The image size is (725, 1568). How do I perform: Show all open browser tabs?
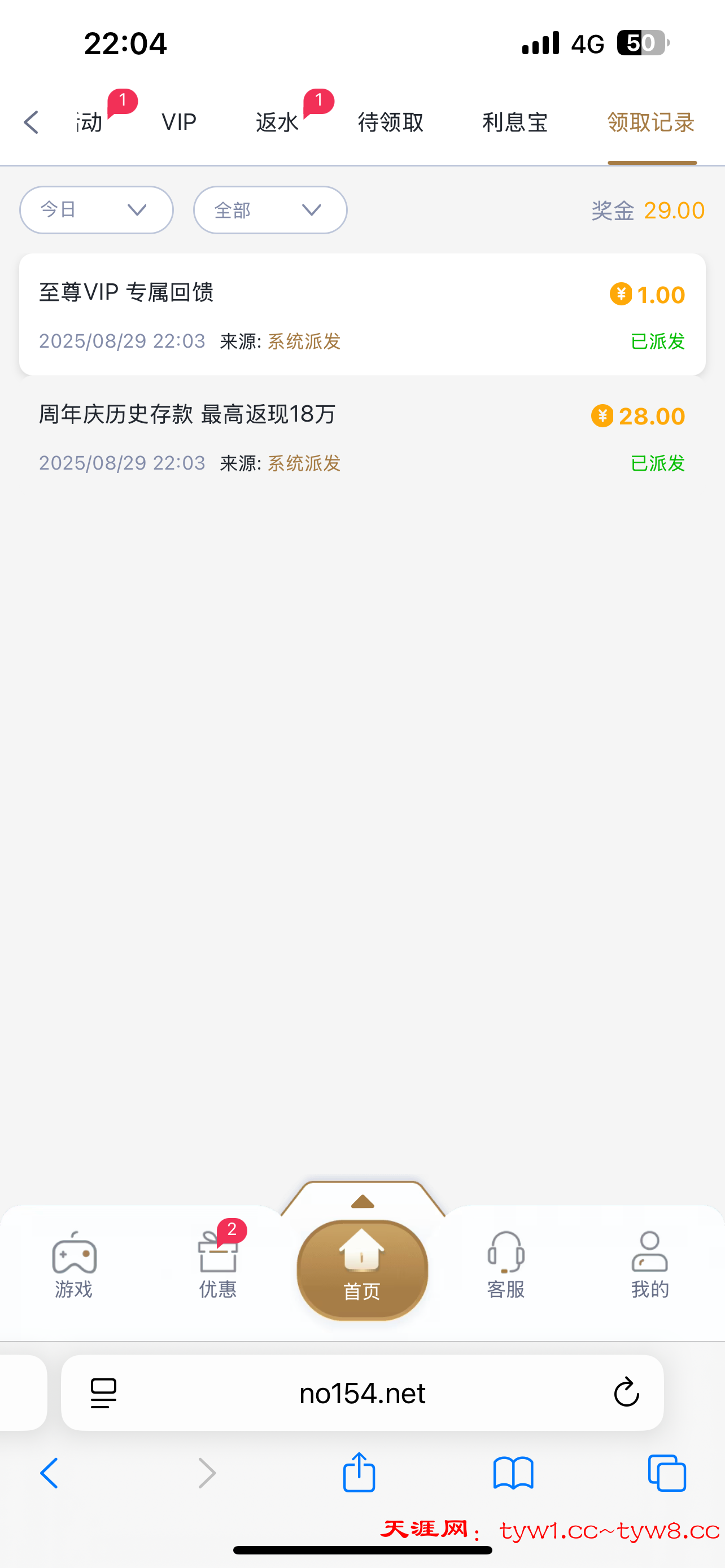[667, 1473]
